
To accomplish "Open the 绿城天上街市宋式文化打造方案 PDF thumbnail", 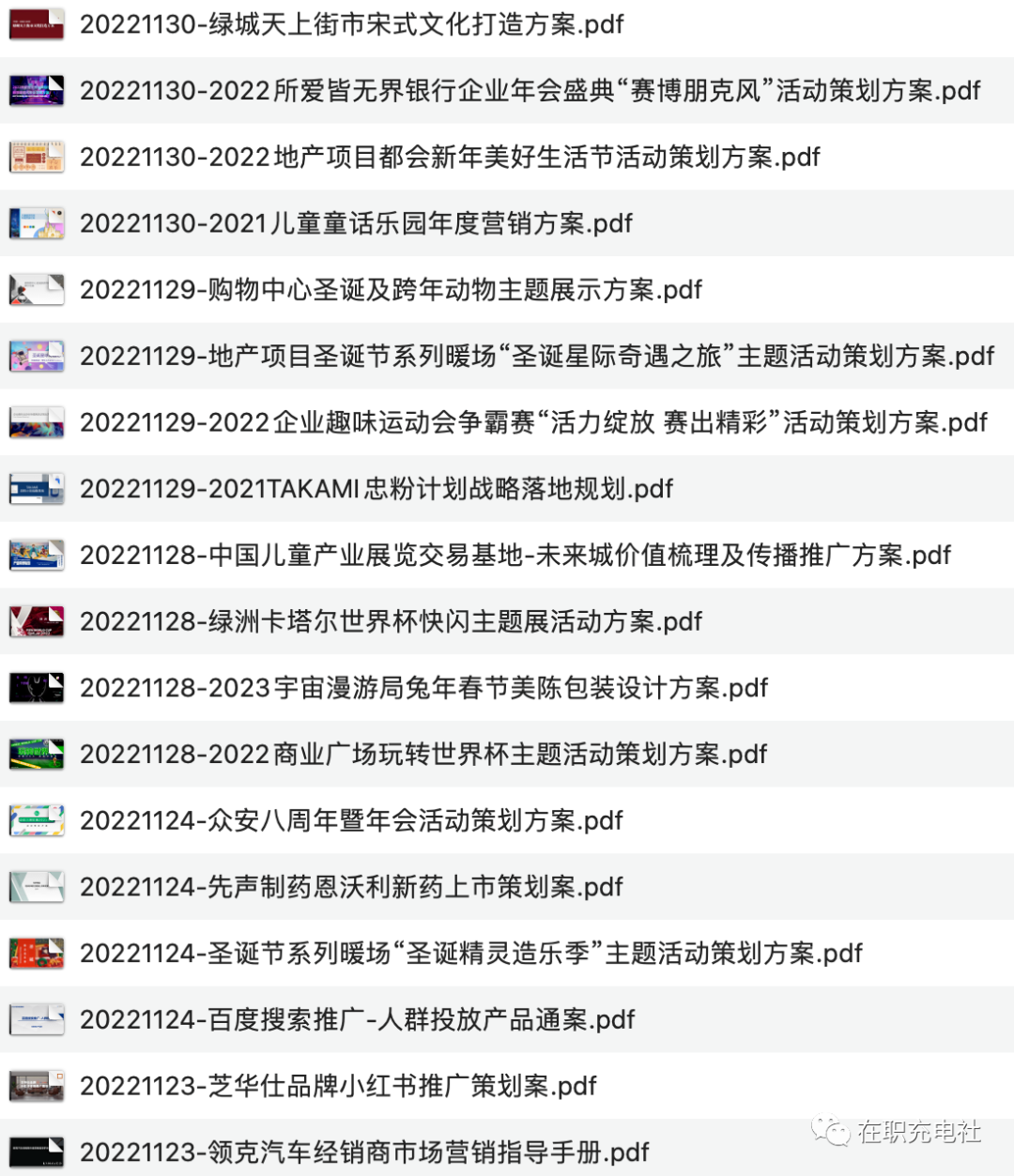I will [36, 25].
